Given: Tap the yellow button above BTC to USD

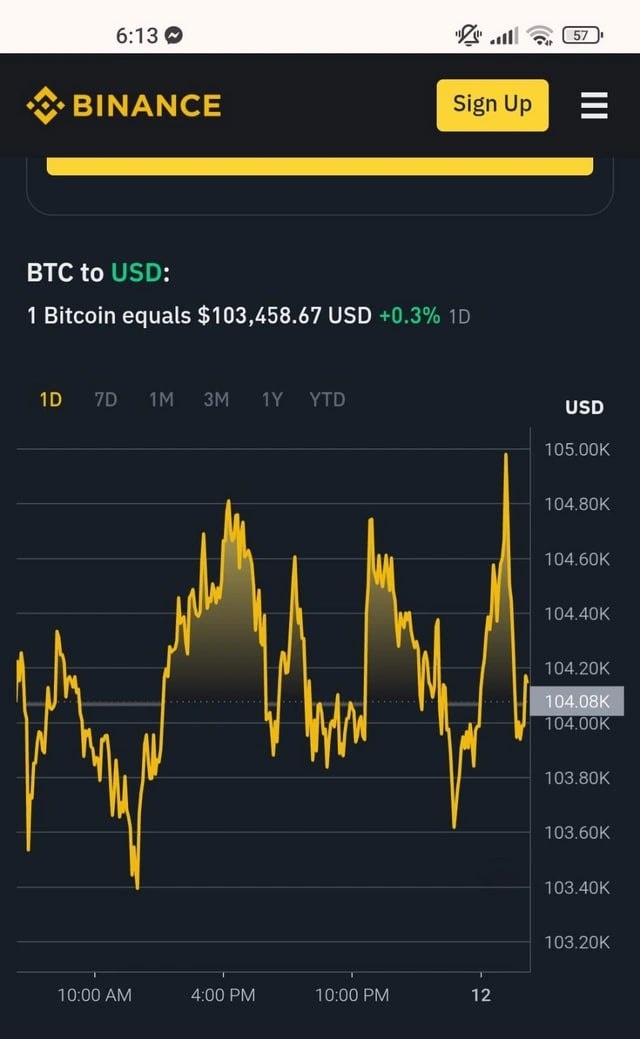Looking at the screenshot, I should coord(320,165).
